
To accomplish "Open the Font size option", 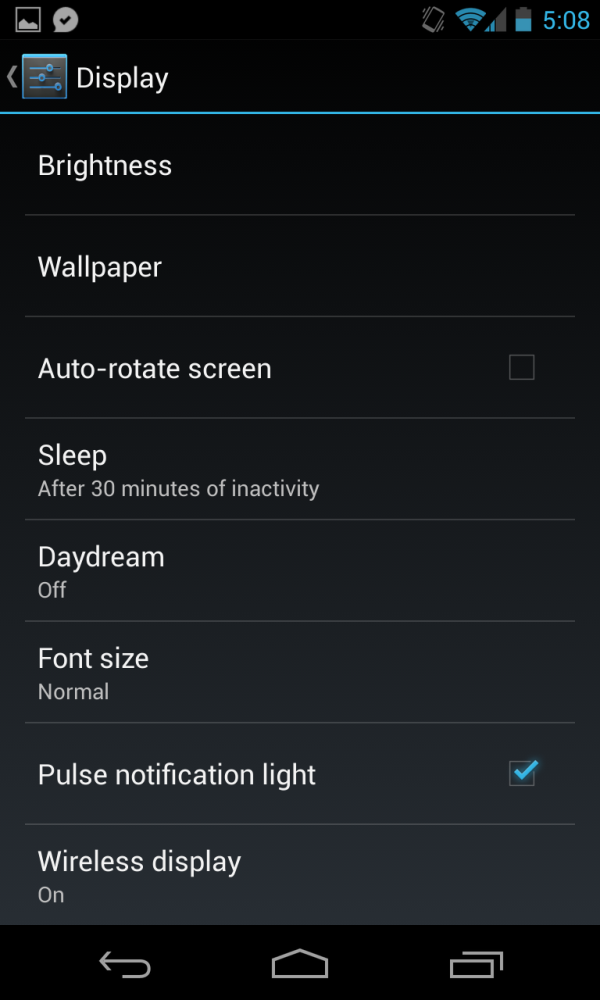I will point(300,672).
